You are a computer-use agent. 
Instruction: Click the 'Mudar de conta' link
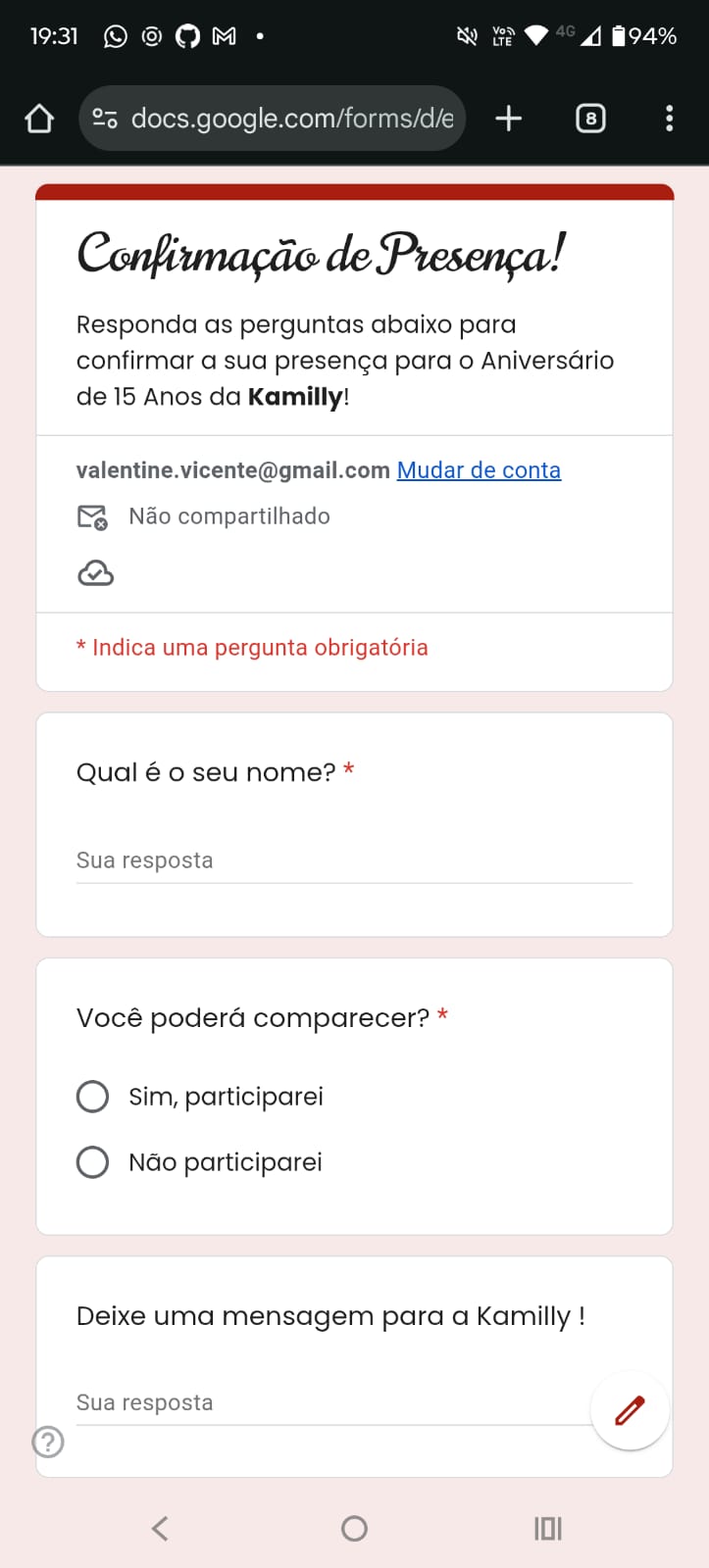point(479,469)
